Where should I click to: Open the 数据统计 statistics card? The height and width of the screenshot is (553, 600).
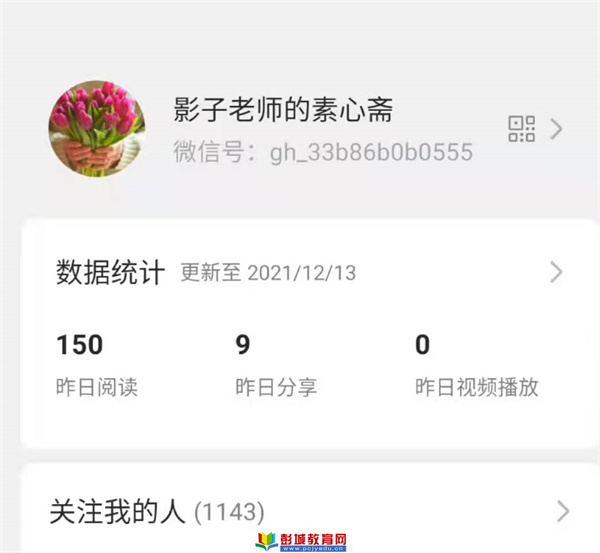[x=110, y=273]
